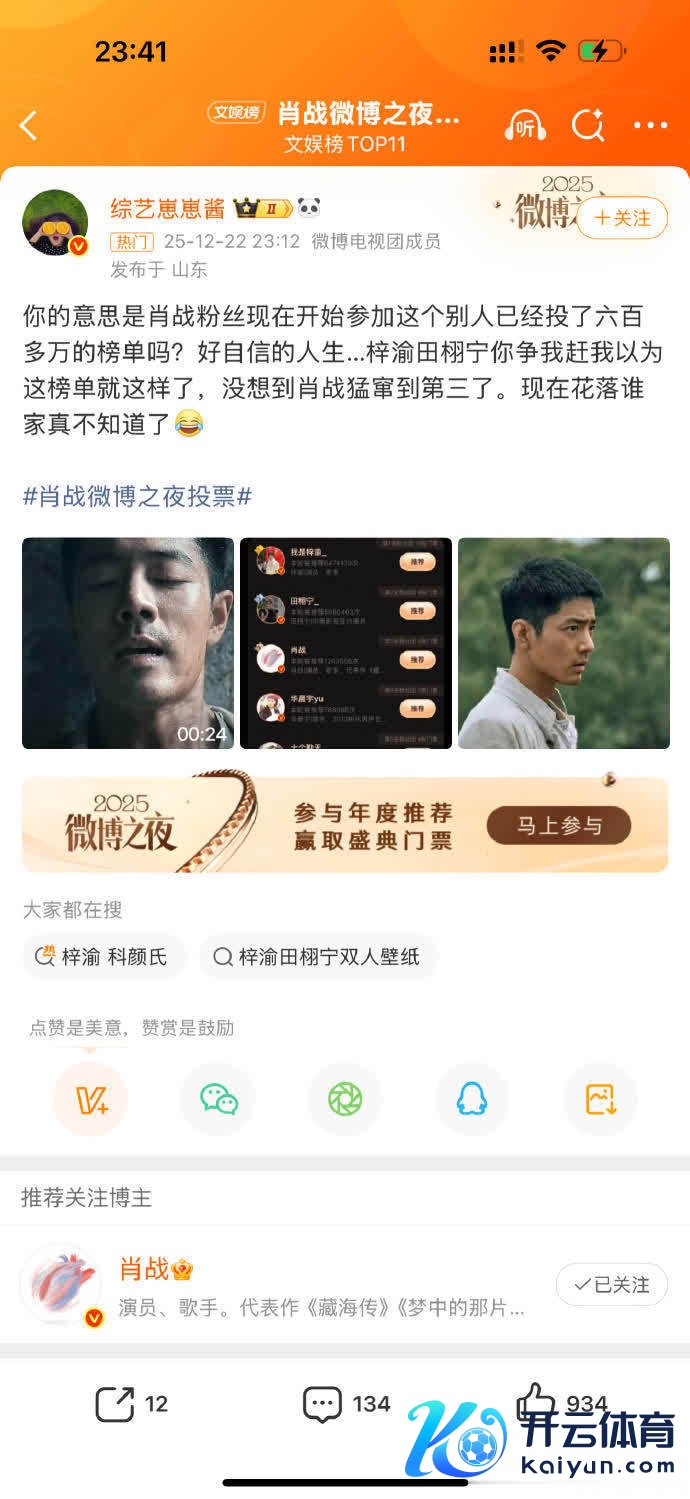Image resolution: width=690 pixels, height=1499 pixels.
Task: Tap the 已关注 button next to 肖战
Action: point(612,1284)
